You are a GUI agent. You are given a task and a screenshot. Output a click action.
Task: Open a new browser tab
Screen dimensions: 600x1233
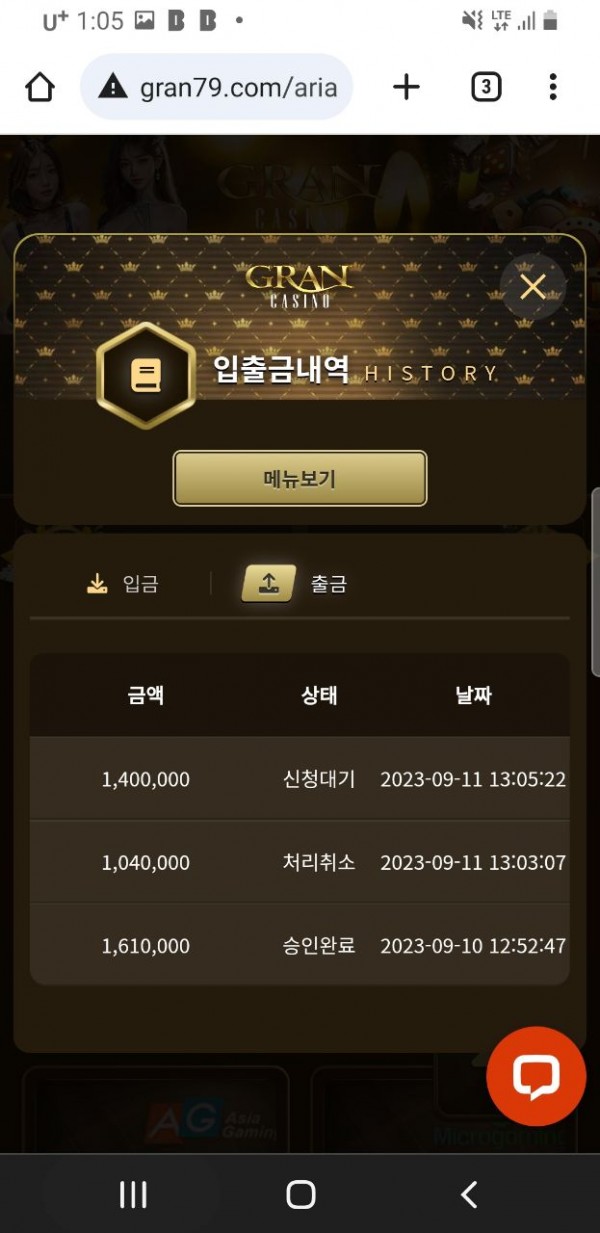pos(406,88)
